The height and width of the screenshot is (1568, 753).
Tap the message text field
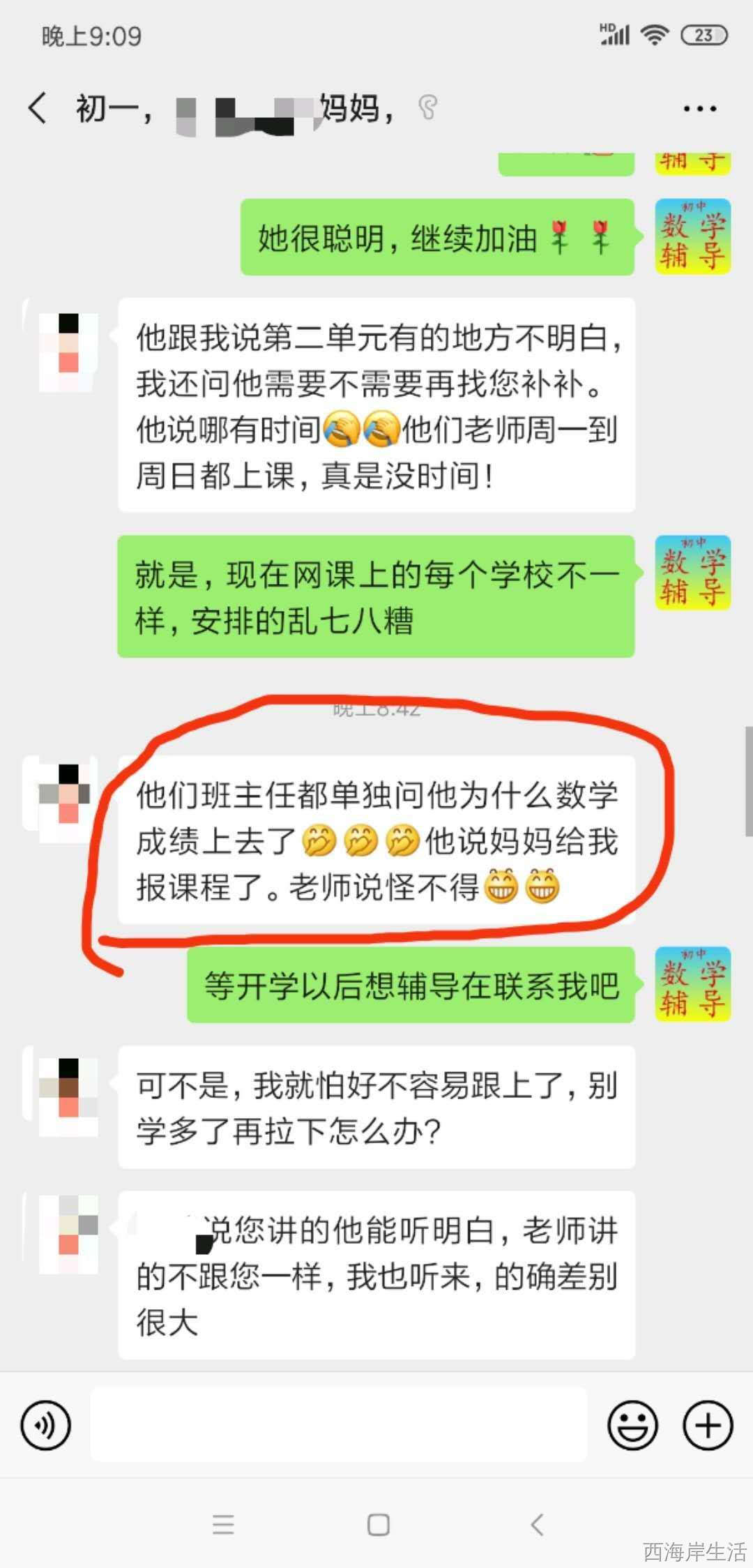[x=339, y=1424]
